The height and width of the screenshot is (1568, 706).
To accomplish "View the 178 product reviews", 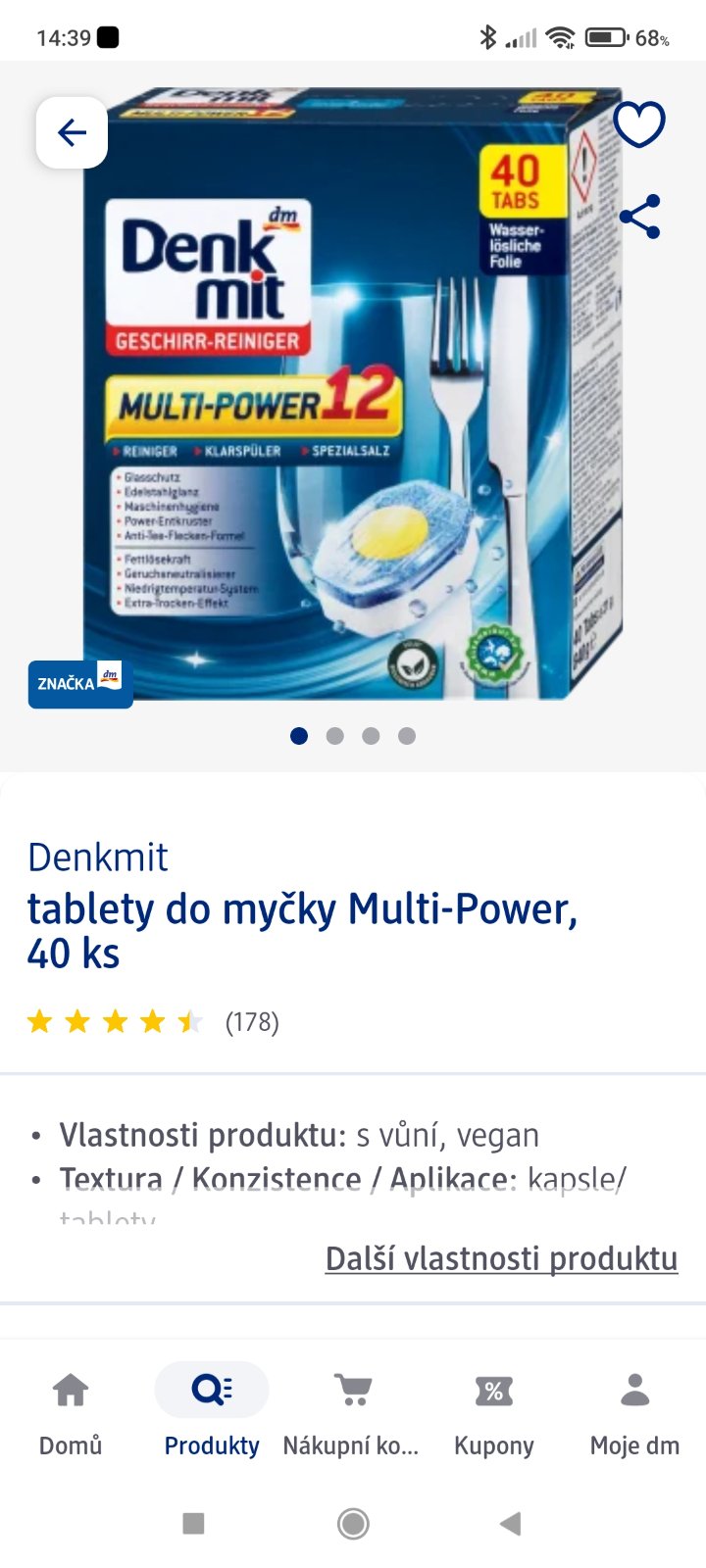I will click(251, 1022).
